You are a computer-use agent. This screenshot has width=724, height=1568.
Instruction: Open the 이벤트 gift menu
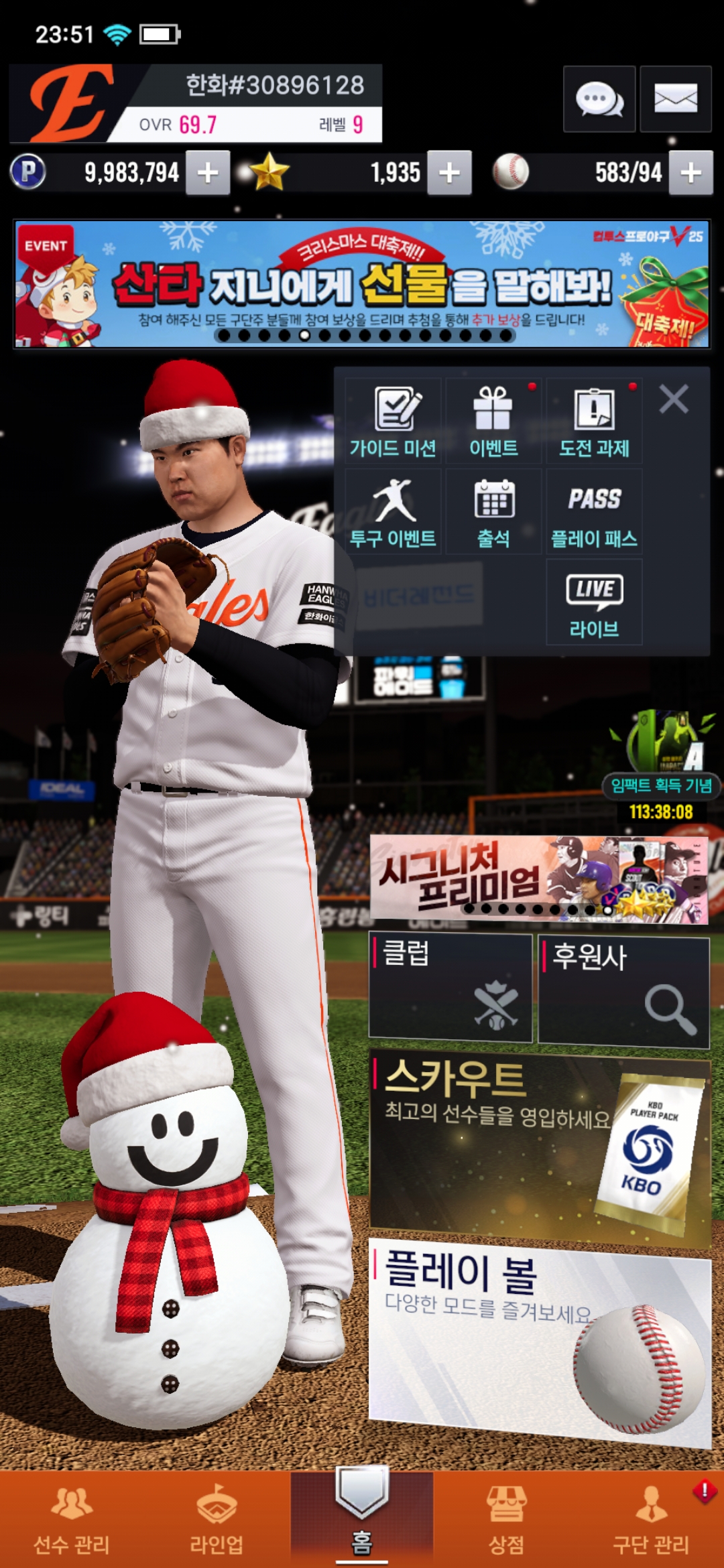coord(493,421)
